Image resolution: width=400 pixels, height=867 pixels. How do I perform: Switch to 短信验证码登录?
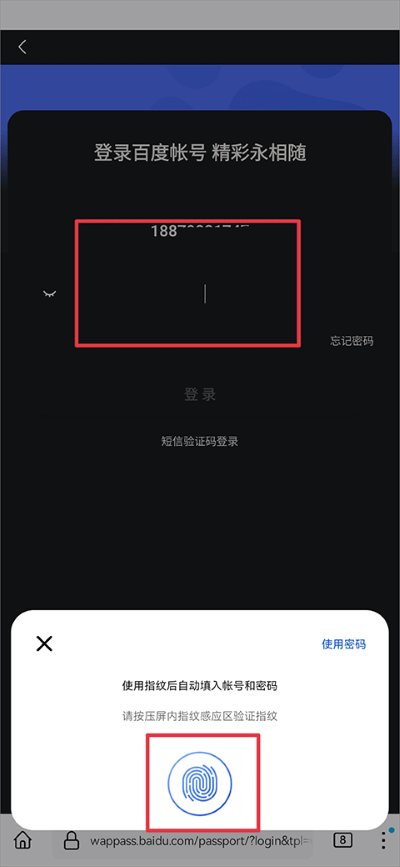pos(200,441)
